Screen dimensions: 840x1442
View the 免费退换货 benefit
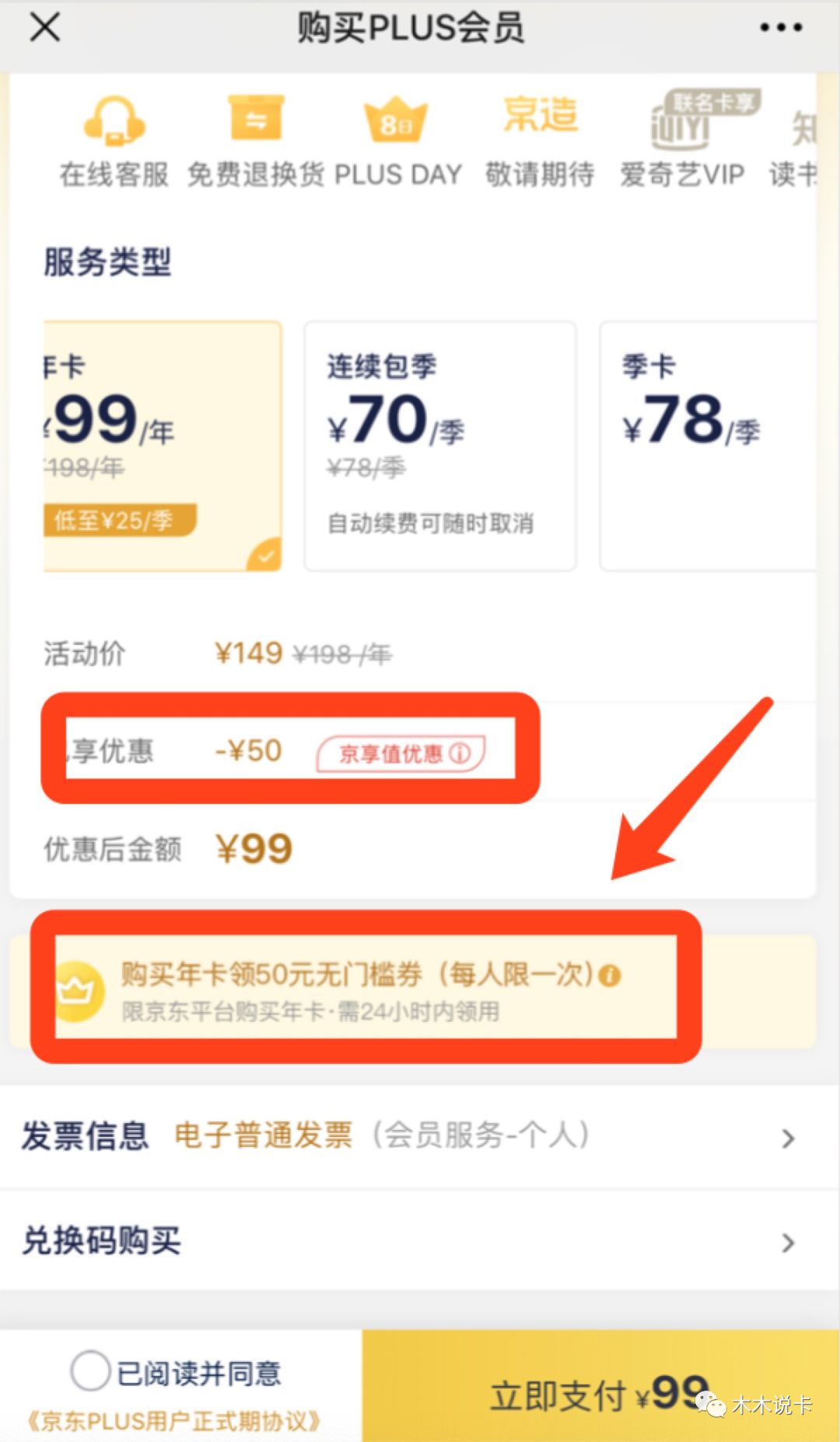pos(256,141)
